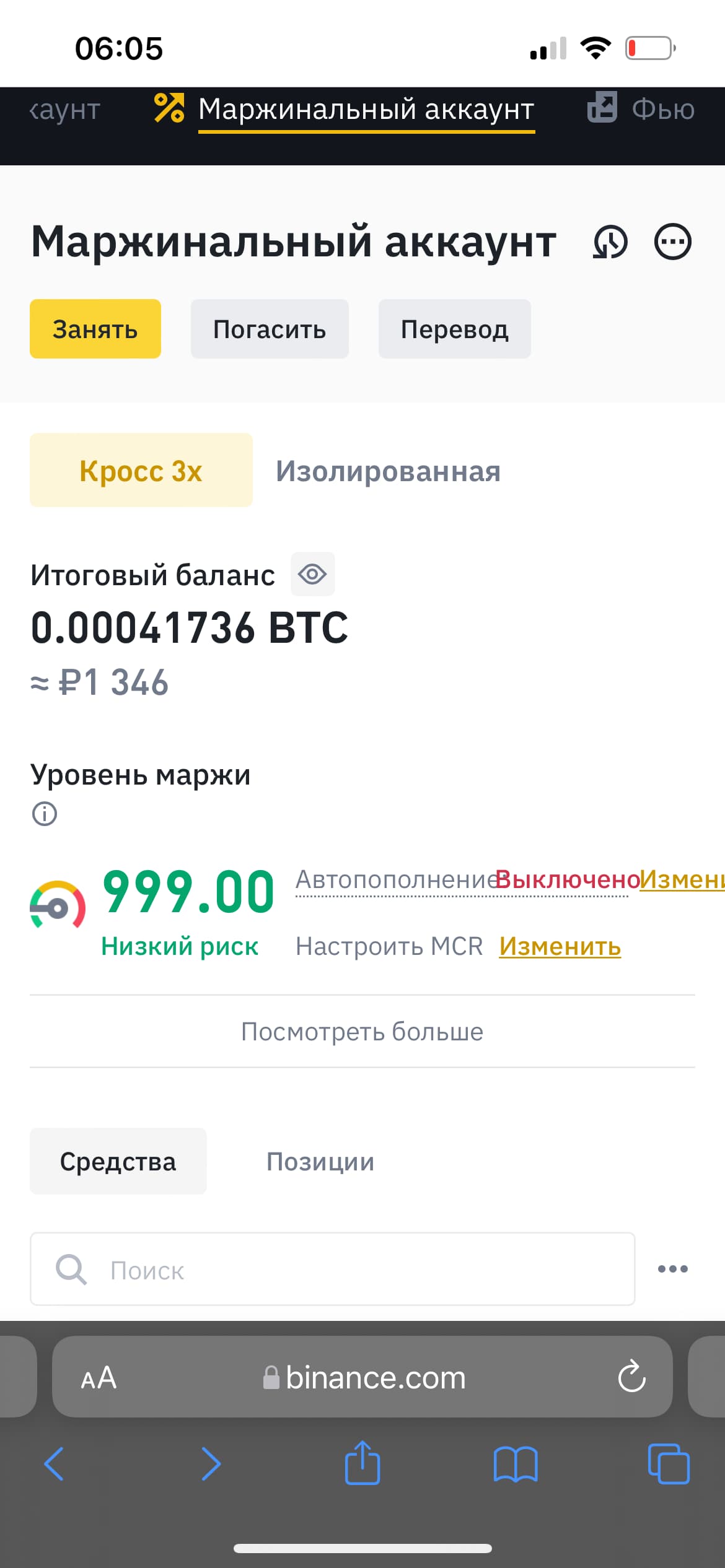
Task: Hide the balance with the eye icon
Action: click(312, 574)
